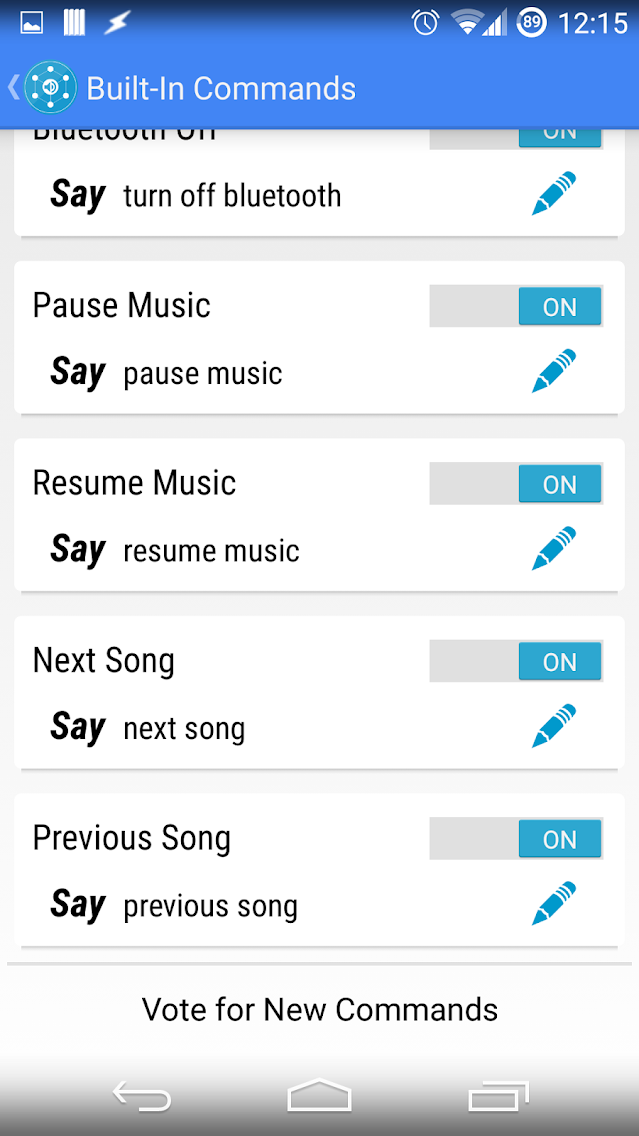The width and height of the screenshot is (639, 1136).
Task: Disable the Resume Music command
Action: pyautogui.click(x=516, y=484)
